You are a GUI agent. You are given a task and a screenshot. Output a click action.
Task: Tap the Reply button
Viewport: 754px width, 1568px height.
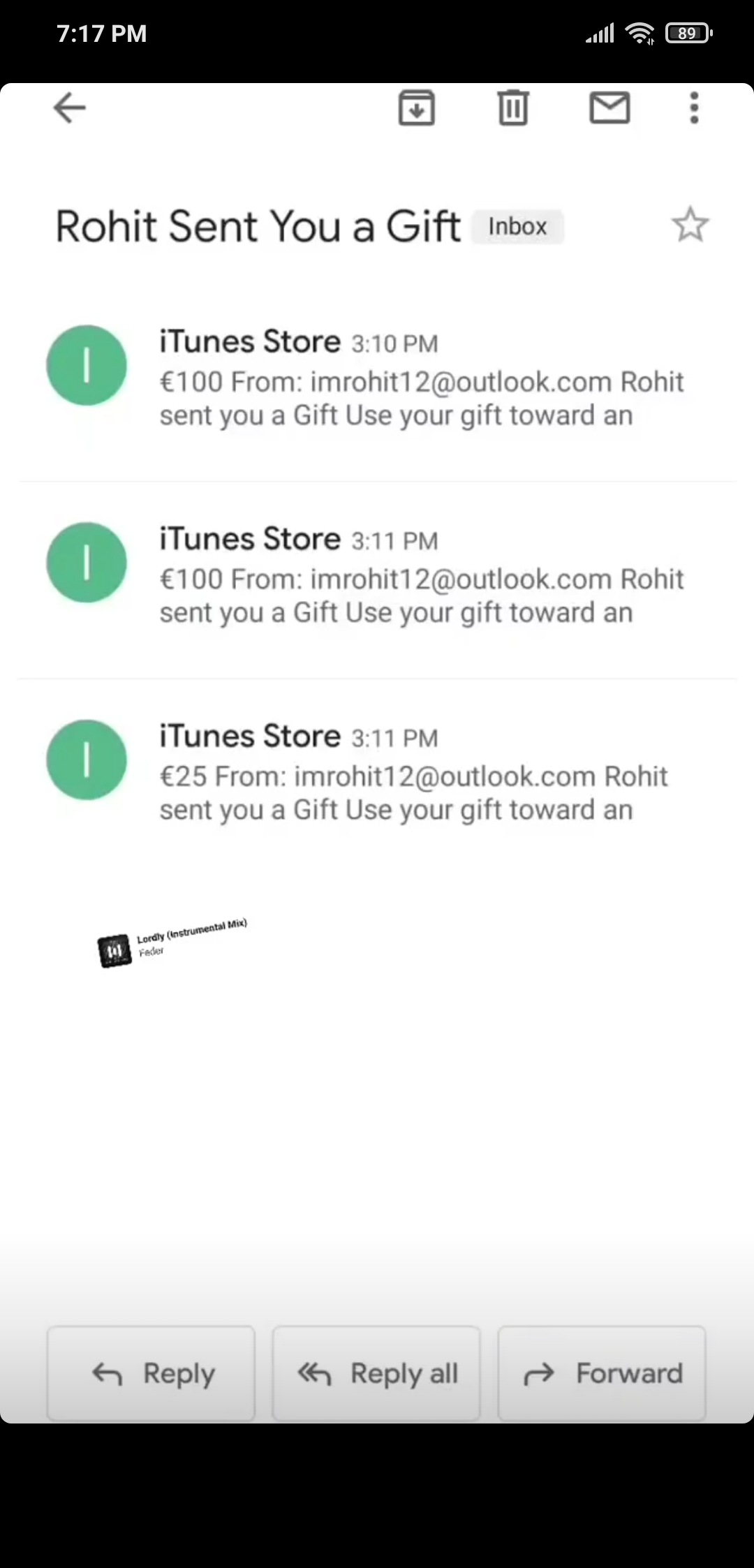(151, 1373)
